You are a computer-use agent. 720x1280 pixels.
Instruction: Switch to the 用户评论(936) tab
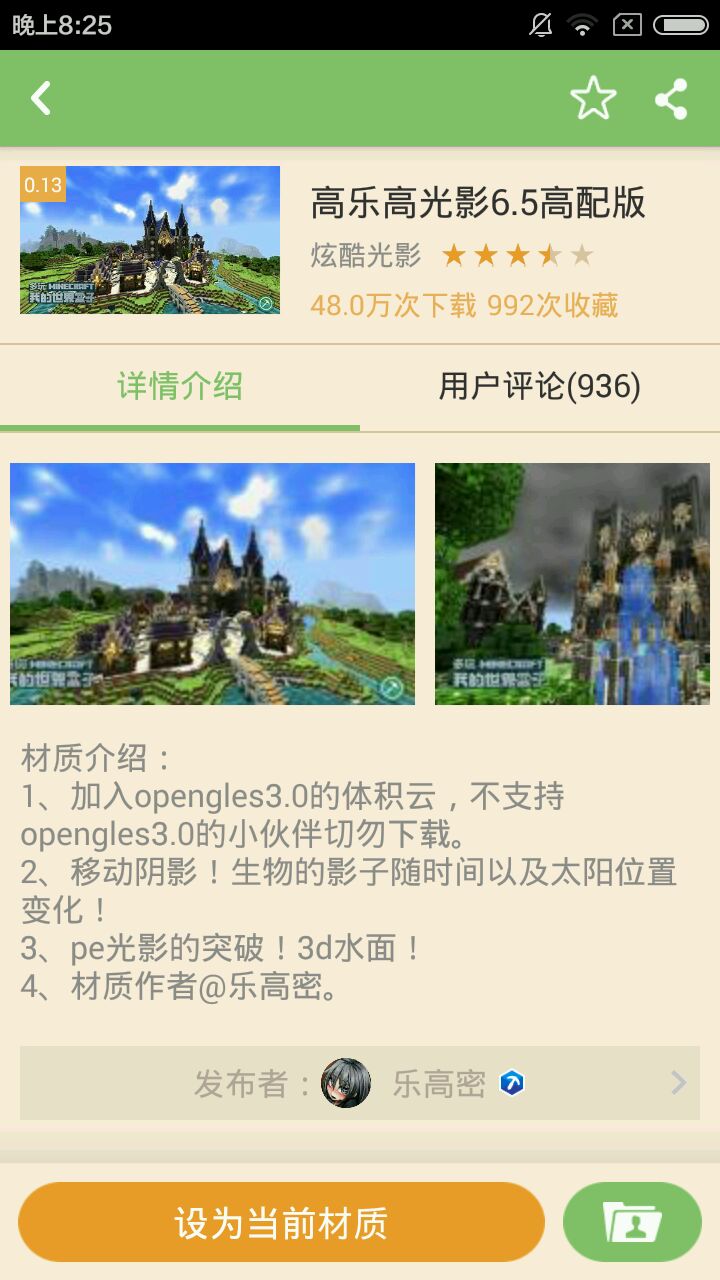[539, 387]
